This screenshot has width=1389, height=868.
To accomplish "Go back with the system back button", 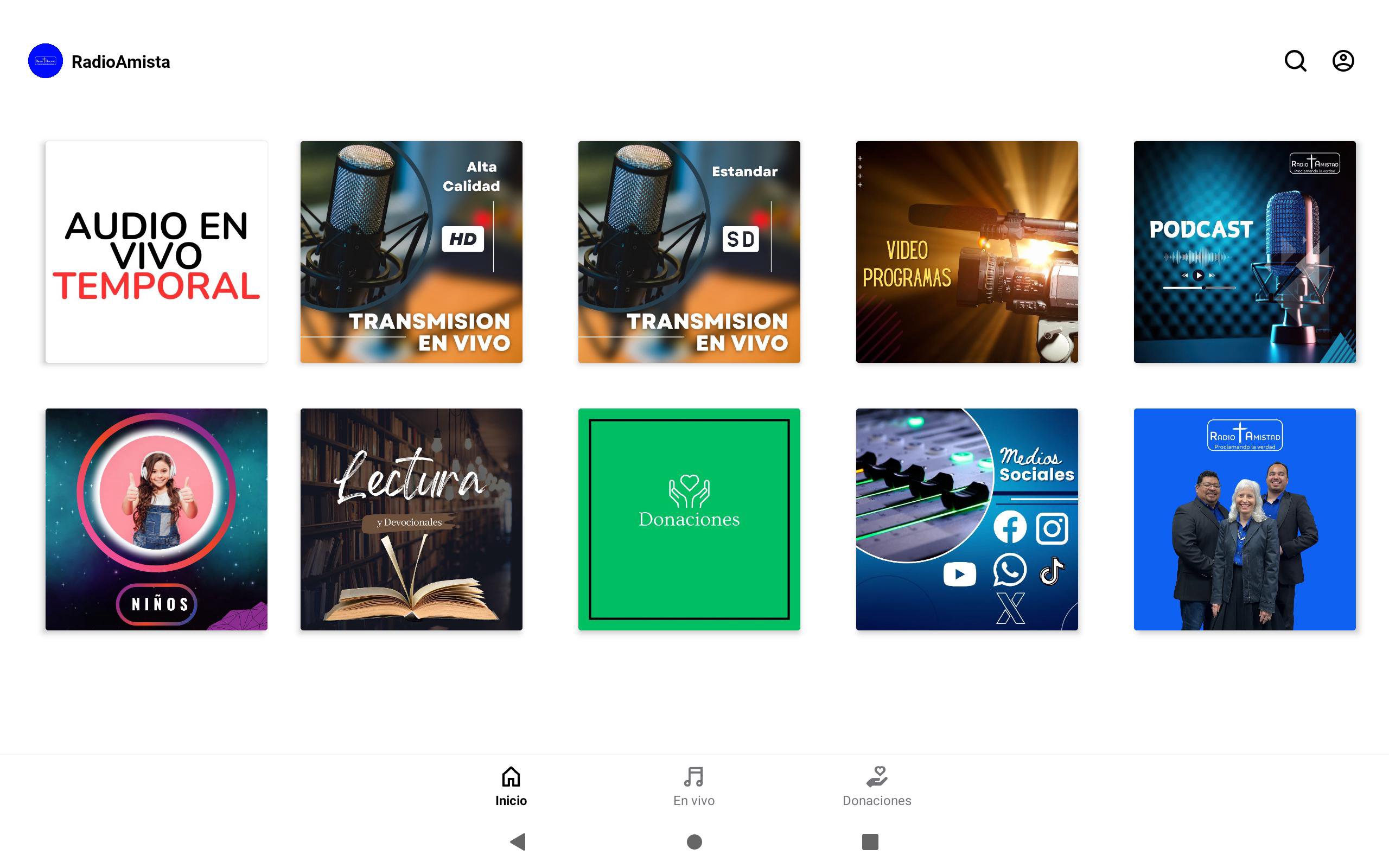I will [x=518, y=841].
